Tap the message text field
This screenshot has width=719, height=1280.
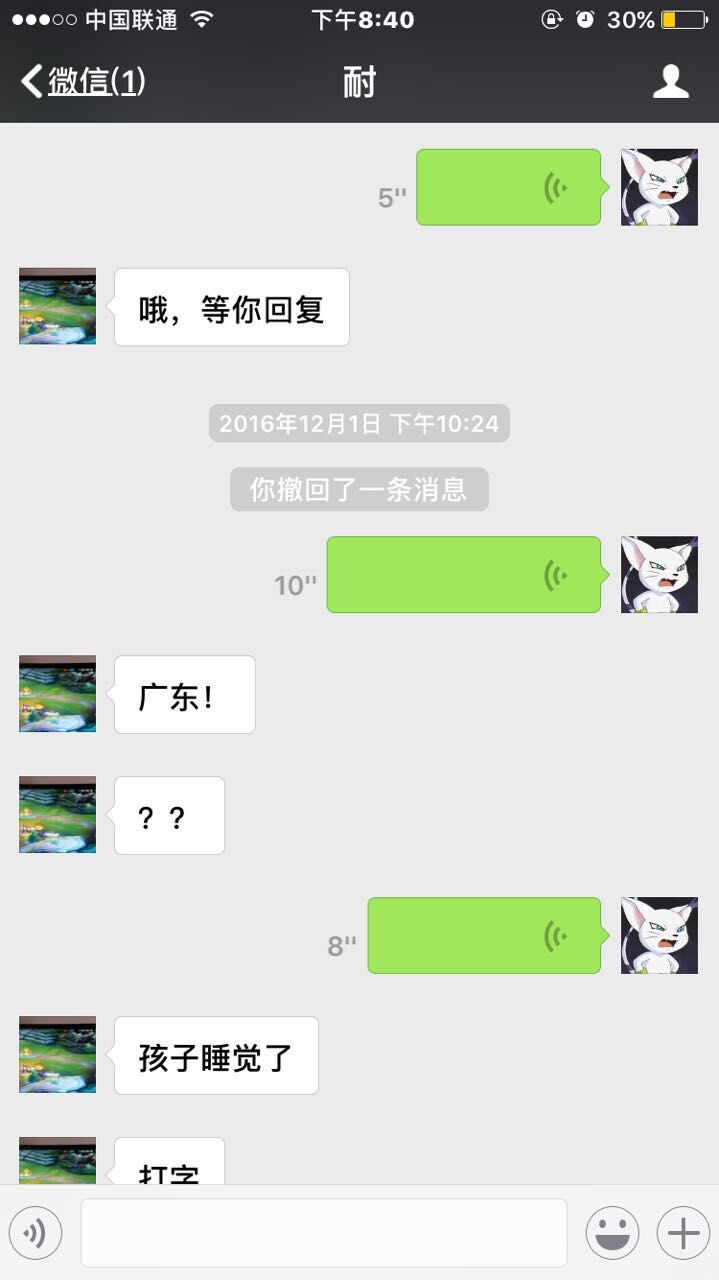click(323, 1233)
